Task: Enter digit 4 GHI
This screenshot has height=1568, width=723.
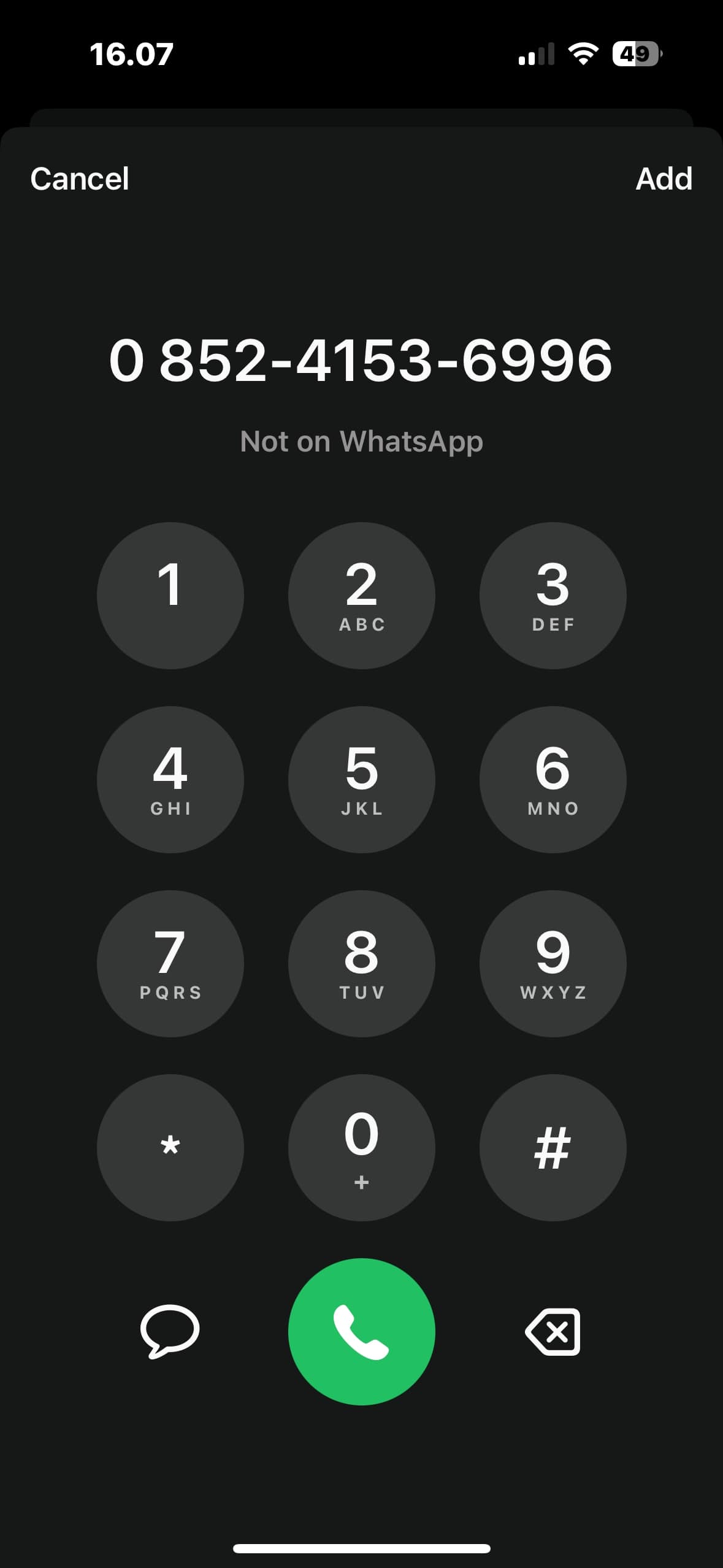Action: [170, 779]
